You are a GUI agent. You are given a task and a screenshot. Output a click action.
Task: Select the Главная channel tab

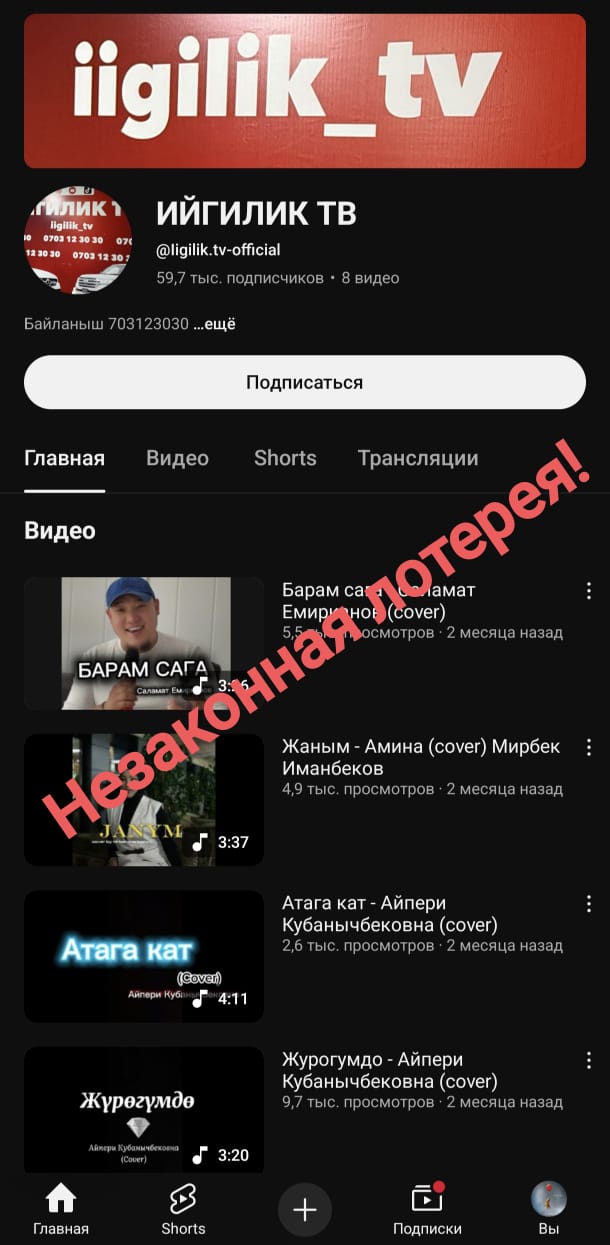64,458
